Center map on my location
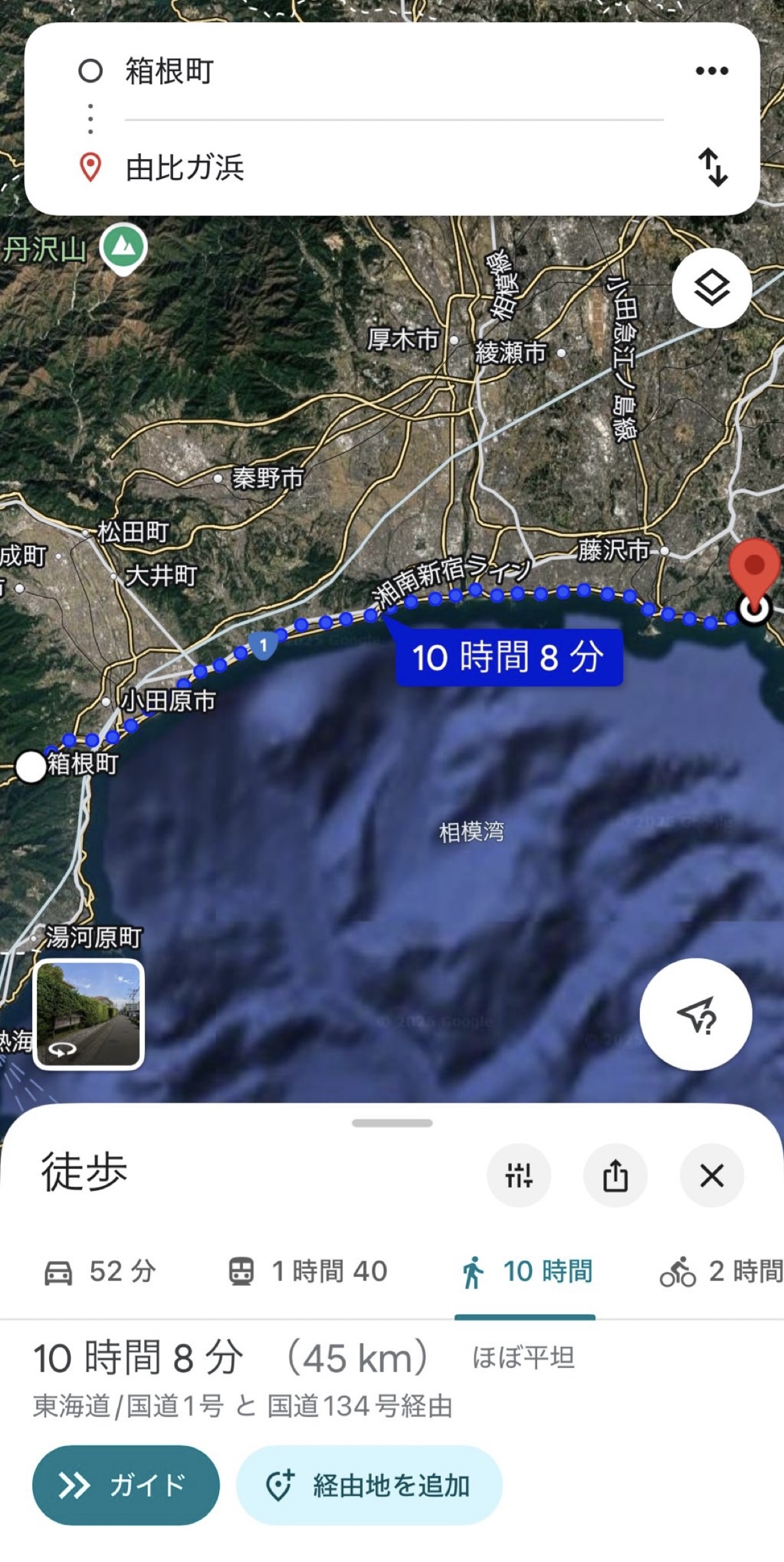The width and height of the screenshot is (784, 1562). tap(695, 1014)
